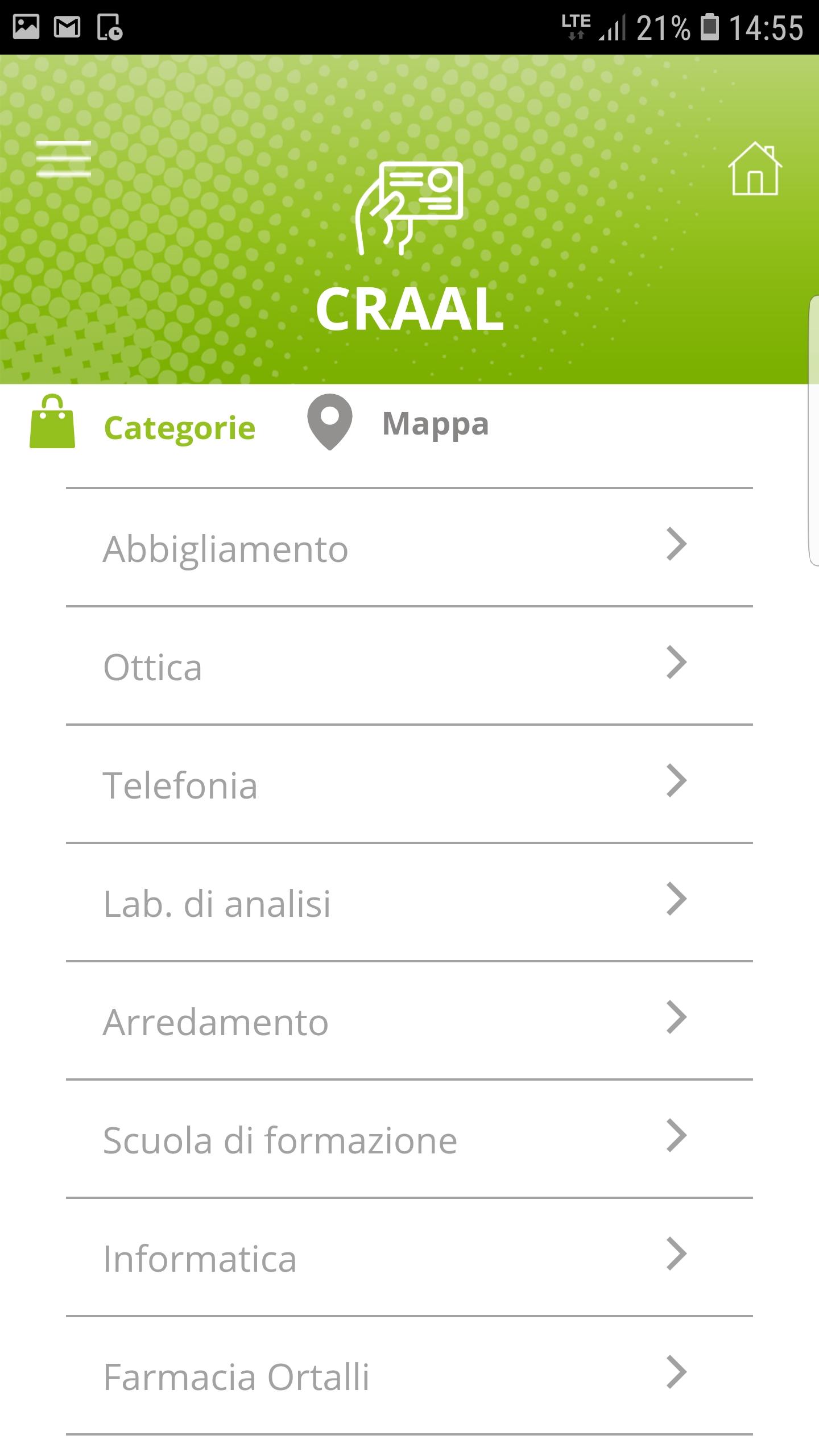The width and height of the screenshot is (819, 1456).
Task: Switch to the Categorie tab
Action: point(143,425)
